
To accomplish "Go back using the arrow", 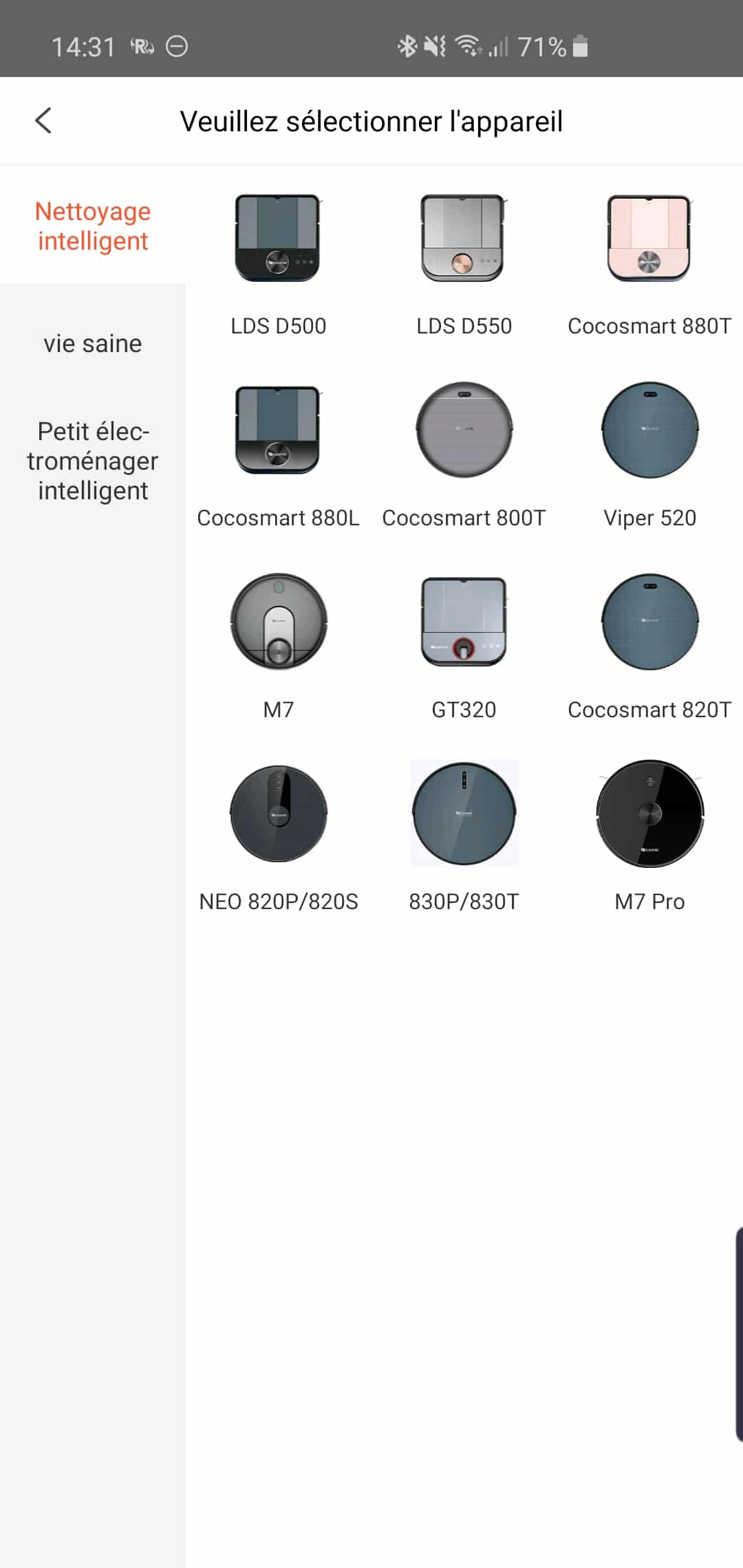I will coord(43,121).
